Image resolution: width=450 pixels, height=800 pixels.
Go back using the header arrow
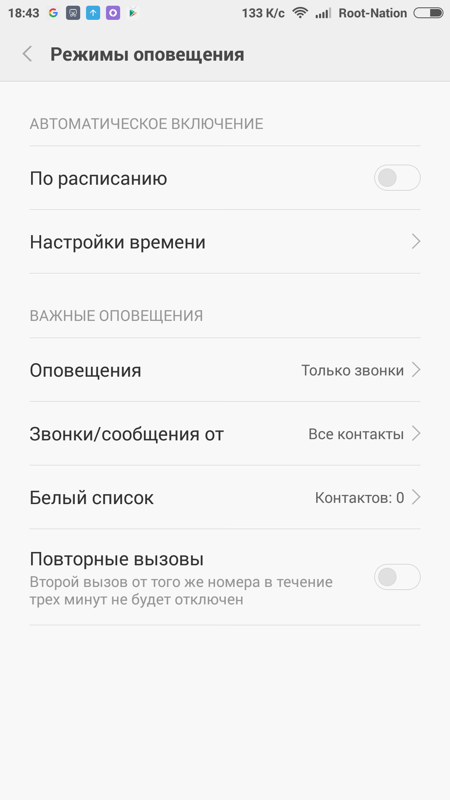click(28, 54)
